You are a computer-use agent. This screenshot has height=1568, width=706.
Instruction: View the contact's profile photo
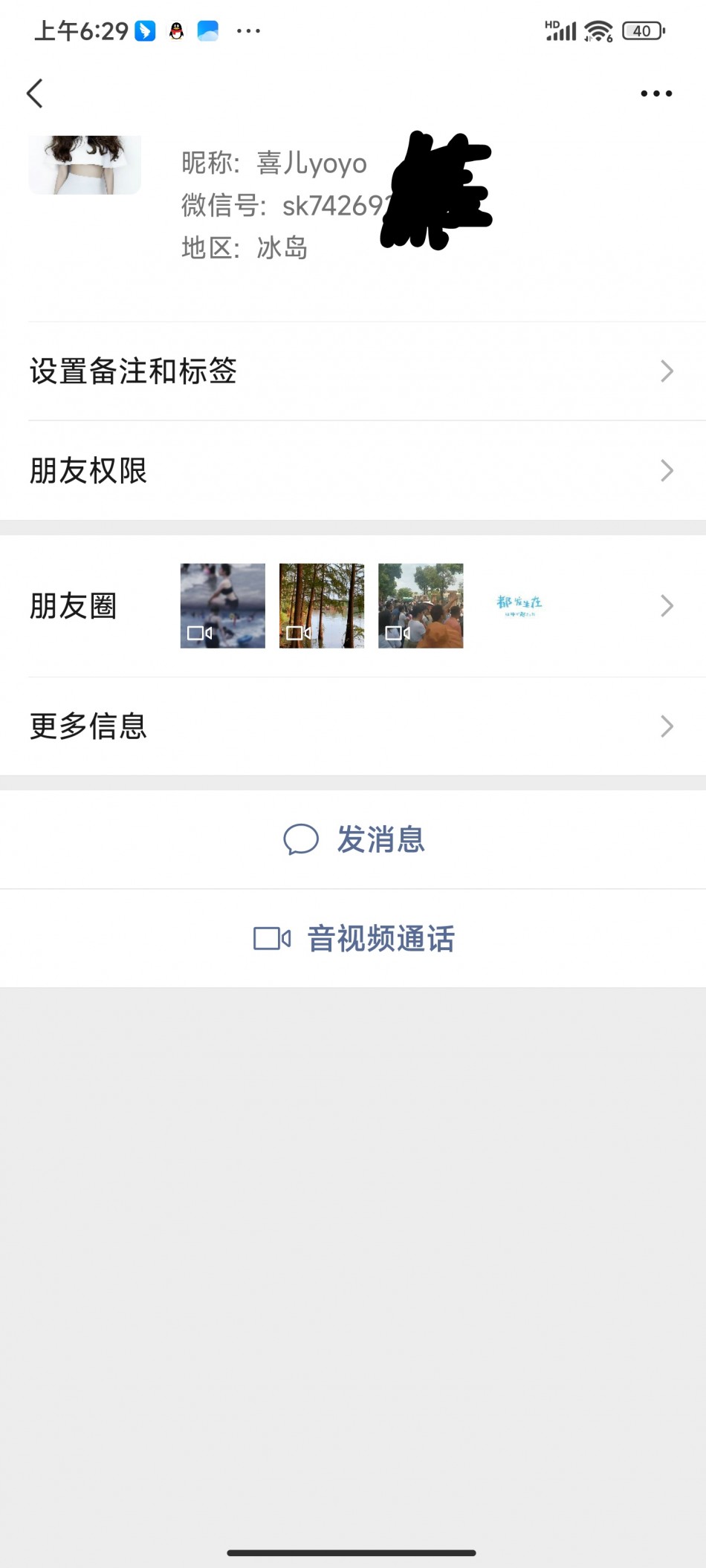coord(85,165)
